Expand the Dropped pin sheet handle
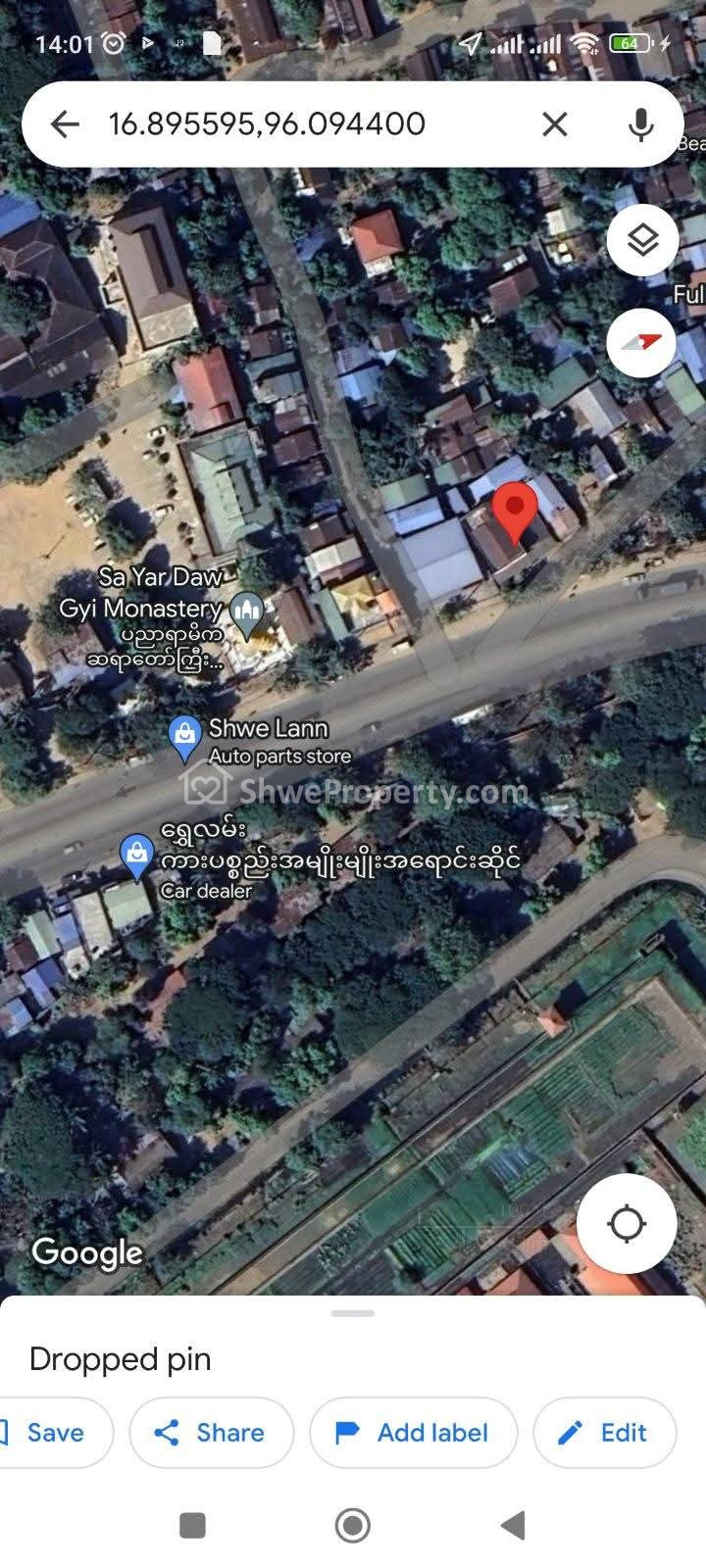This screenshot has width=706, height=1568. coord(353,1313)
